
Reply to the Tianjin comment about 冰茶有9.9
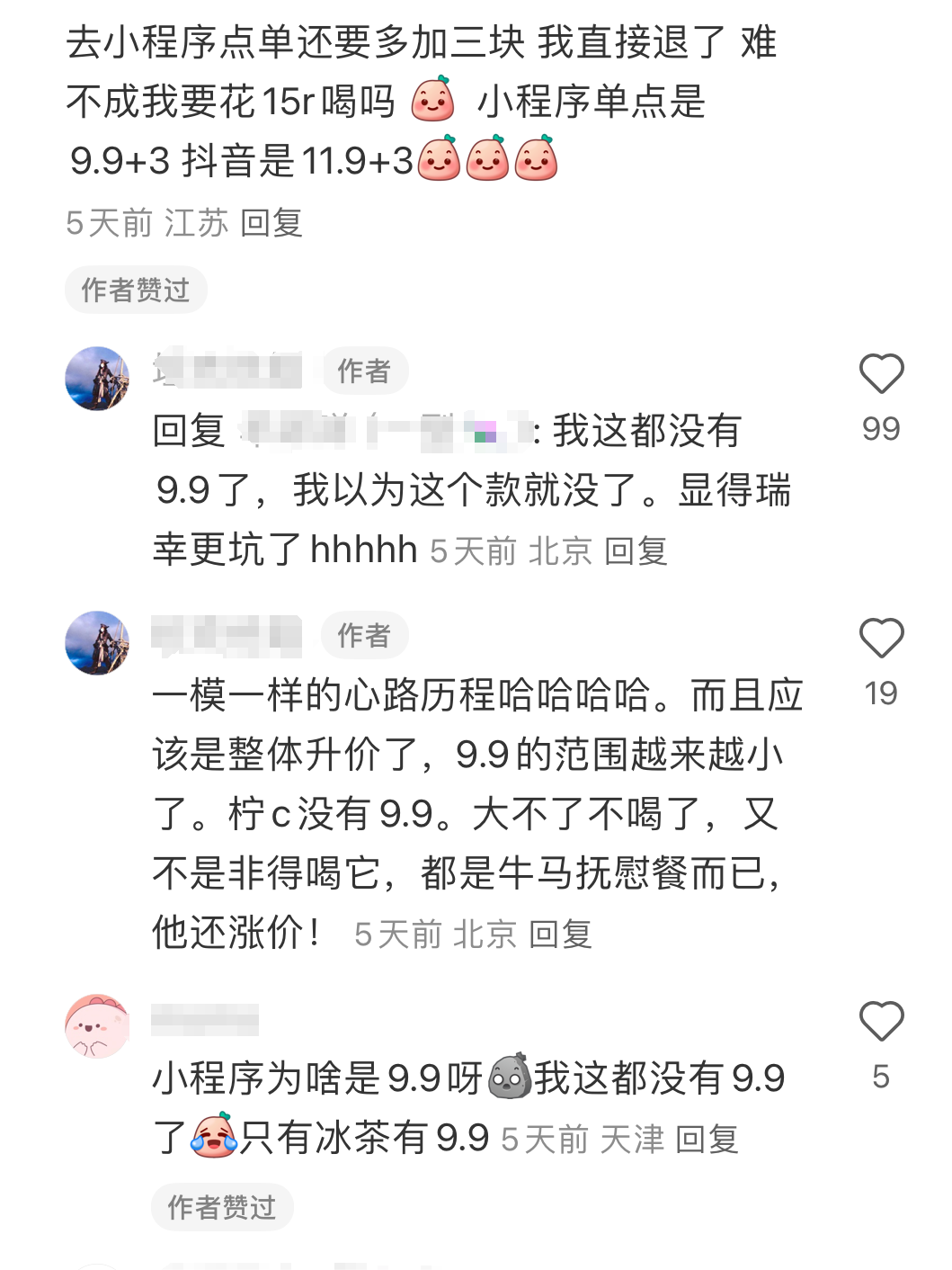click(707, 1140)
